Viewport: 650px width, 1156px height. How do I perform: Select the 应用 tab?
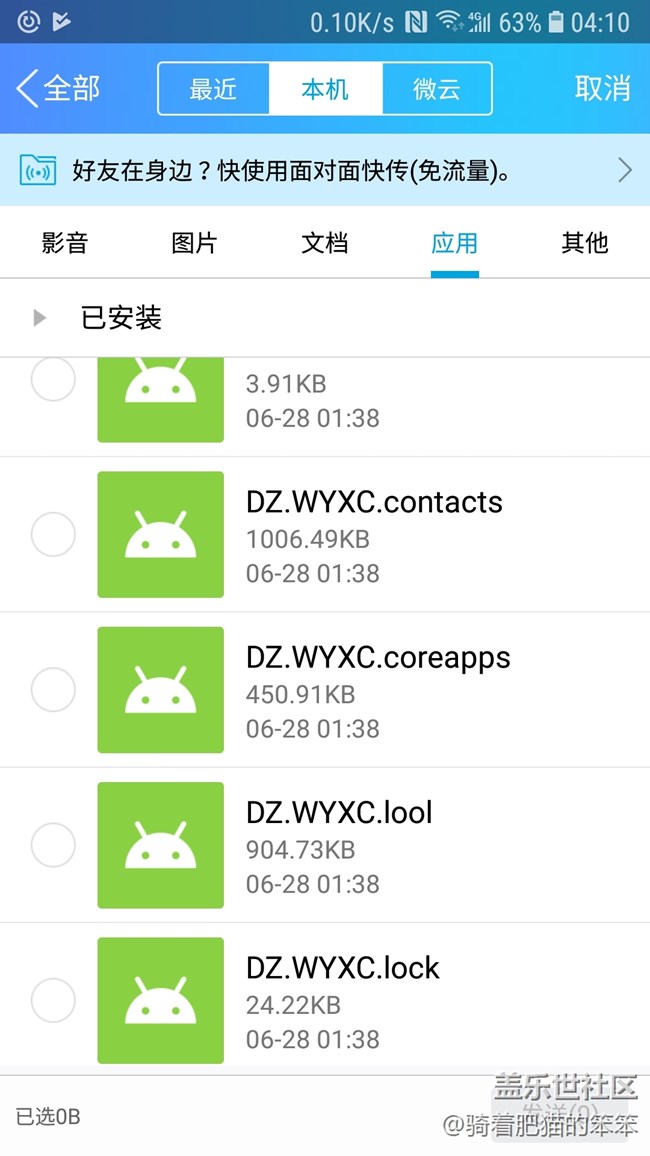pos(455,243)
